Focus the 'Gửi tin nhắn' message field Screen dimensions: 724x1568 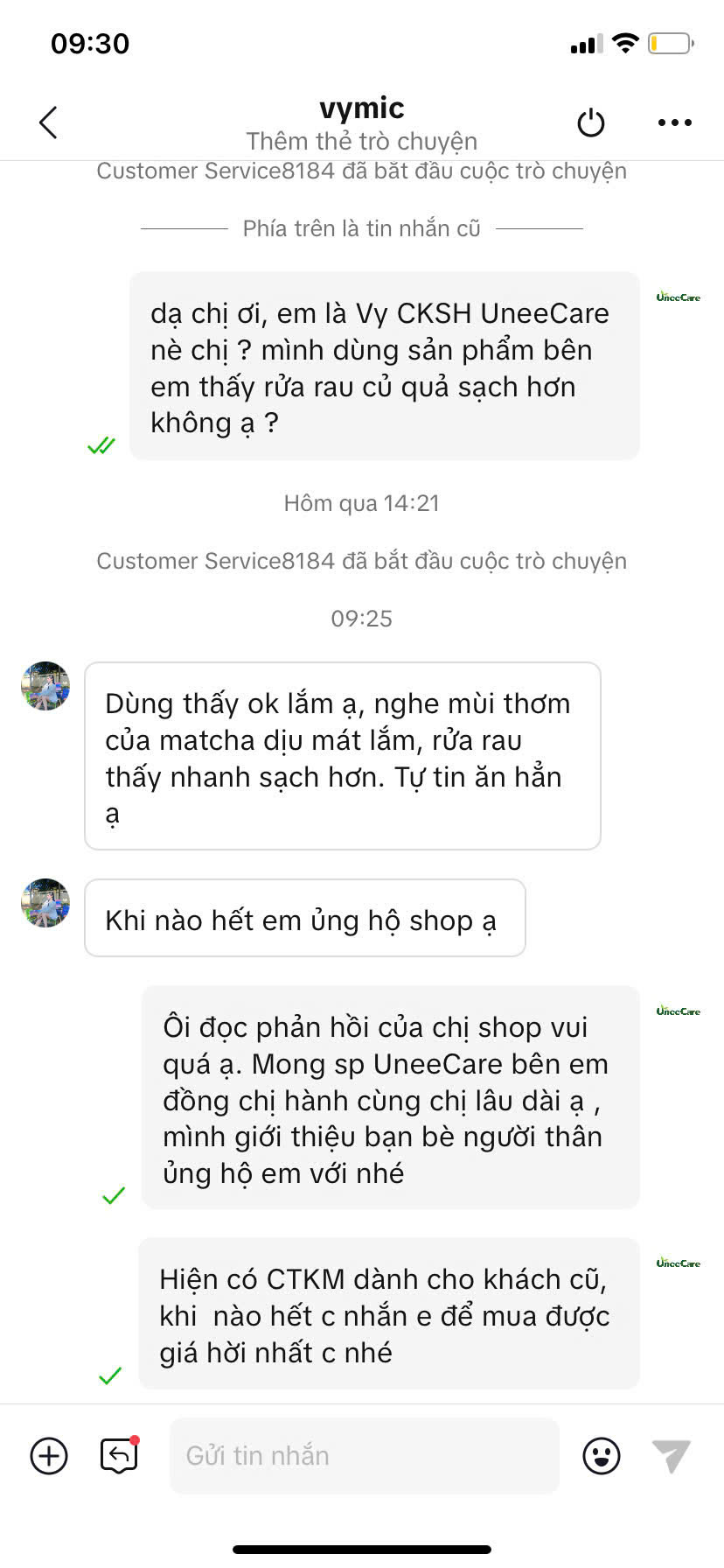pyautogui.click(x=364, y=1455)
